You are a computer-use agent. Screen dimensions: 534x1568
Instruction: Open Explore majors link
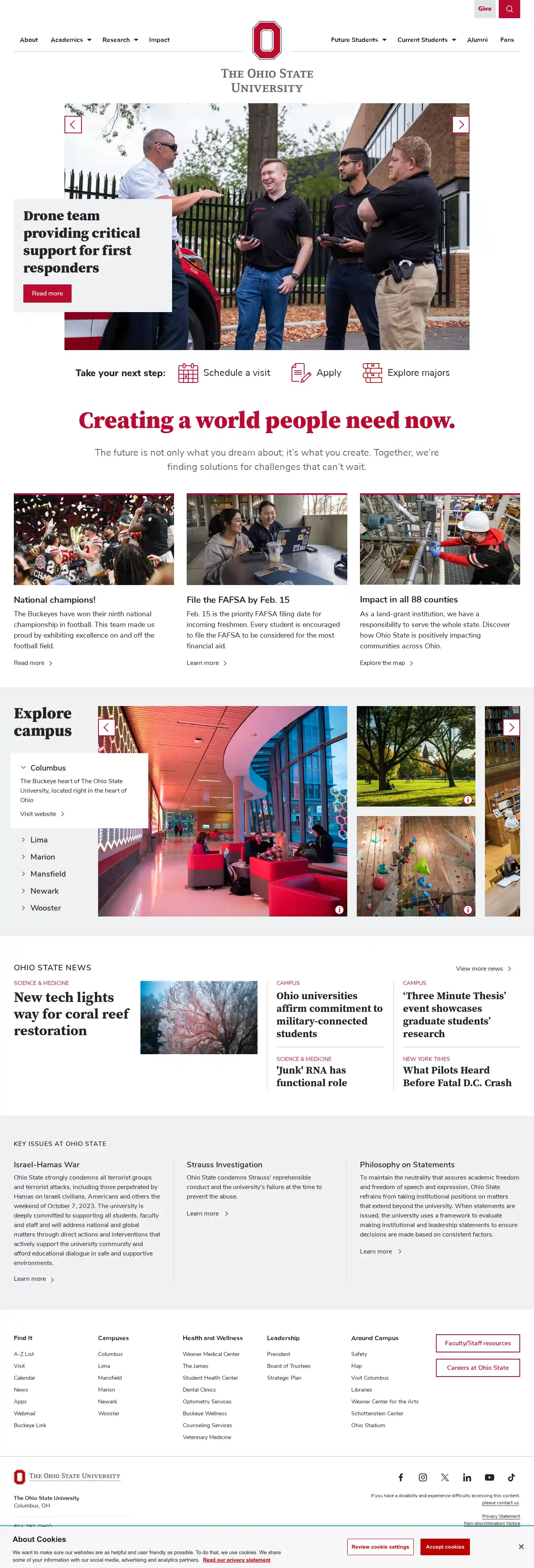pyautogui.click(x=406, y=373)
